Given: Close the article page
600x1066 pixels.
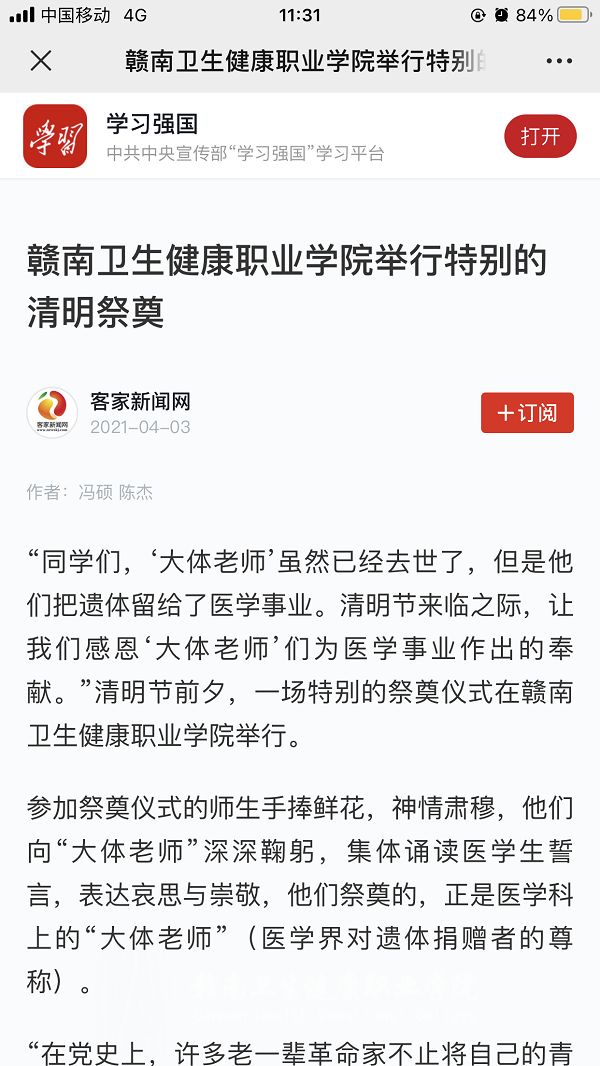Looking at the screenshot, I should pyautogui.click(x=40, y=61).
